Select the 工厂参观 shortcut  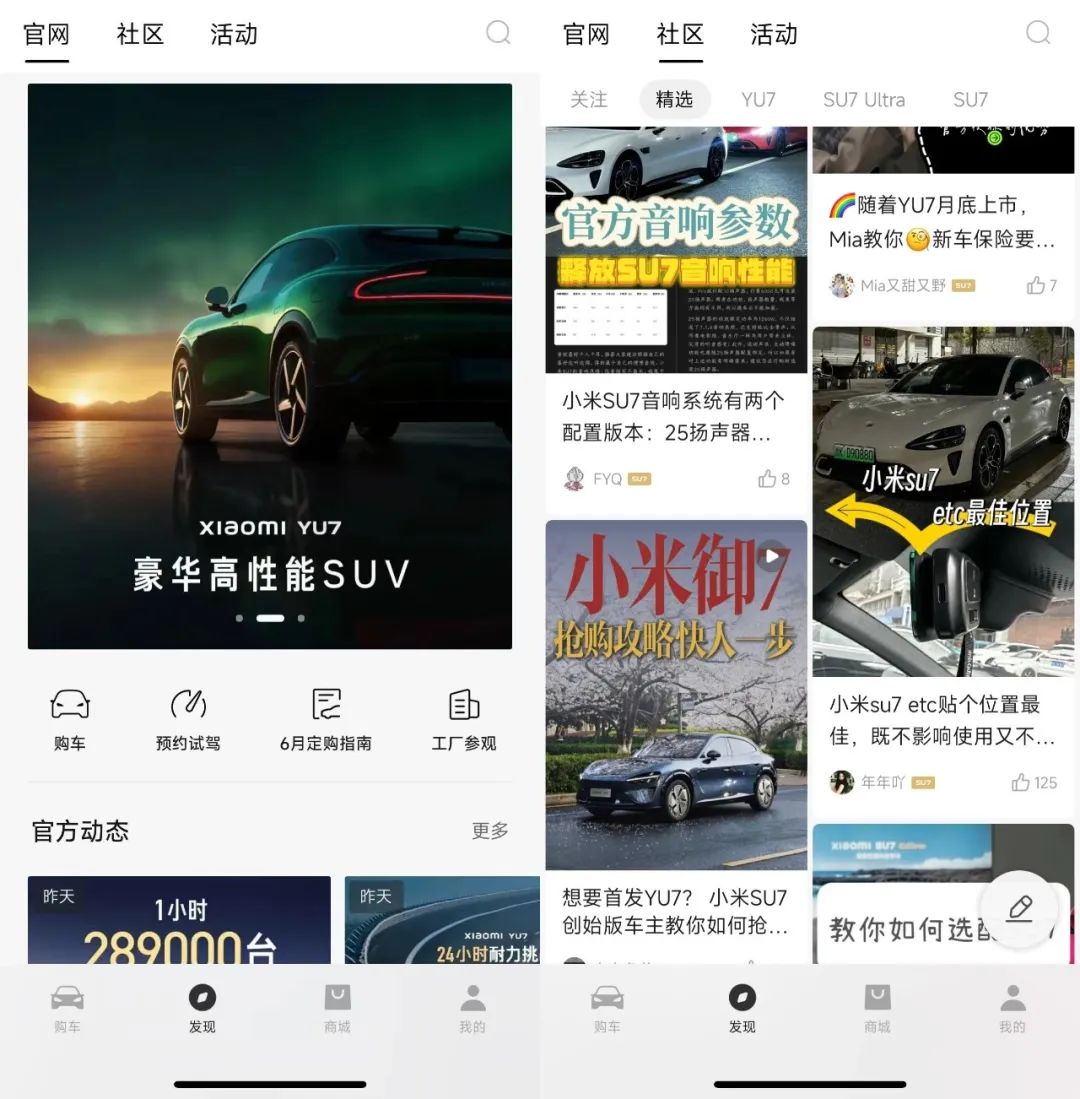[464, 720]
